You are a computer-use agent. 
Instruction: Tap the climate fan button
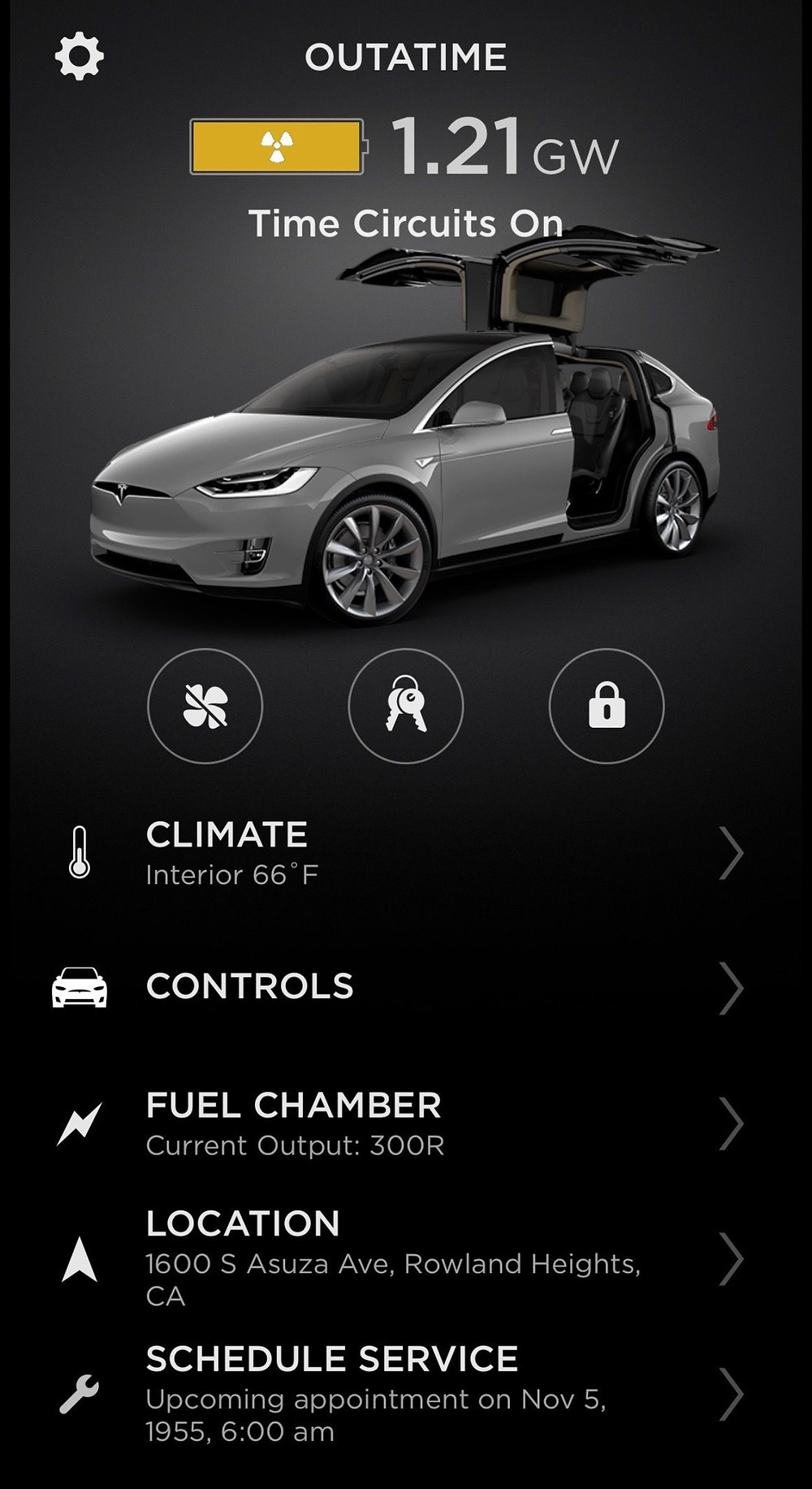(x=205, y=706)
